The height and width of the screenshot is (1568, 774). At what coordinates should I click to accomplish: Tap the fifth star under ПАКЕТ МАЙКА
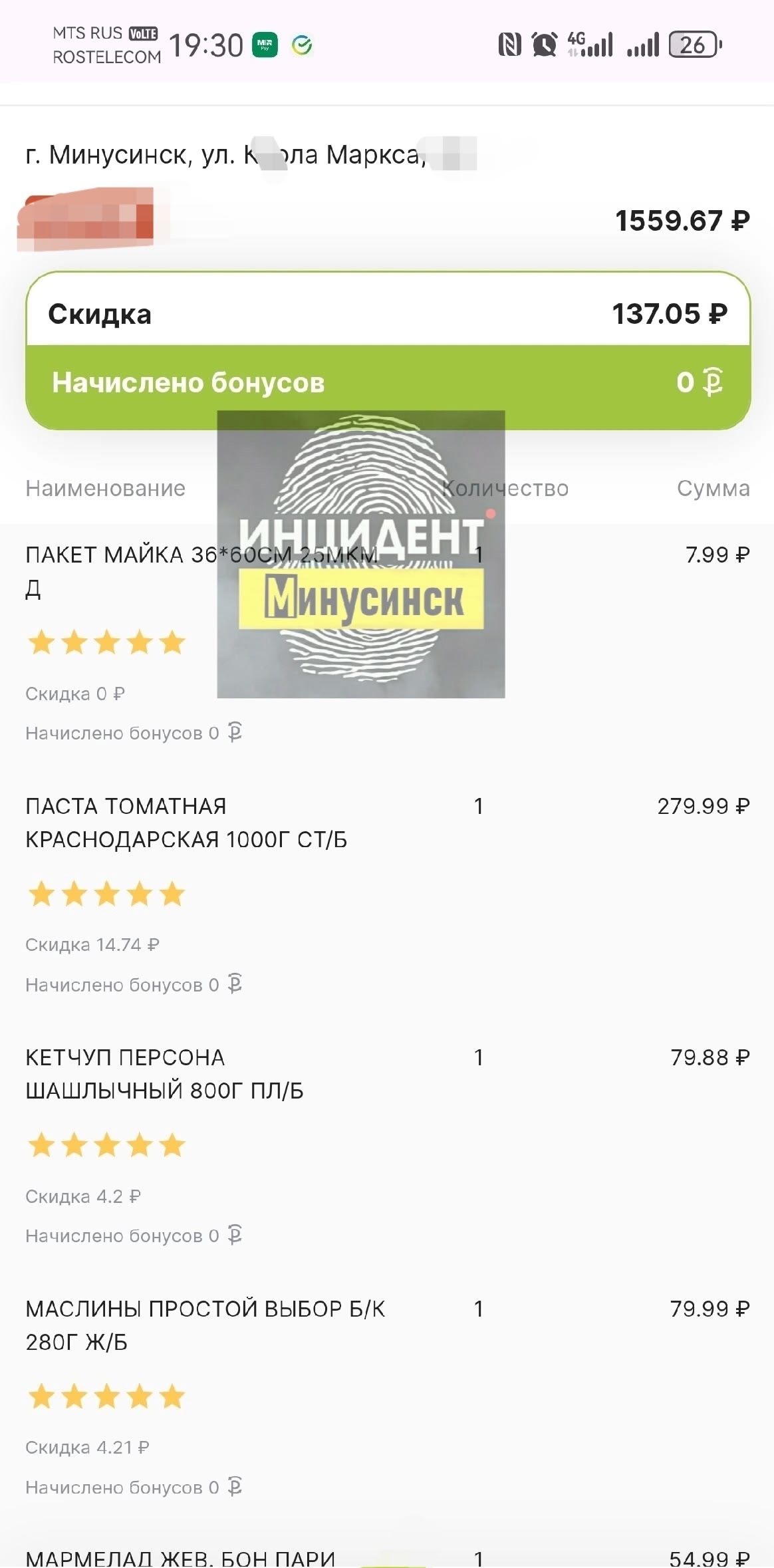[172, 642]
